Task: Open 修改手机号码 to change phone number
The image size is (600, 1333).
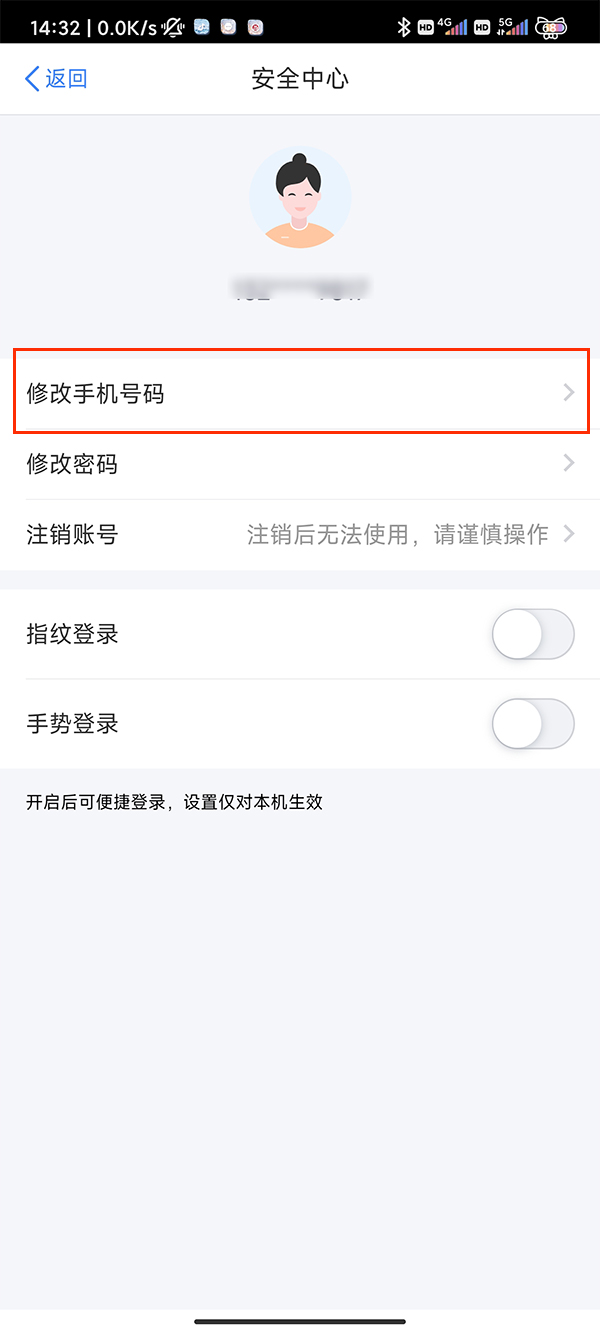Action: point(300,393)
